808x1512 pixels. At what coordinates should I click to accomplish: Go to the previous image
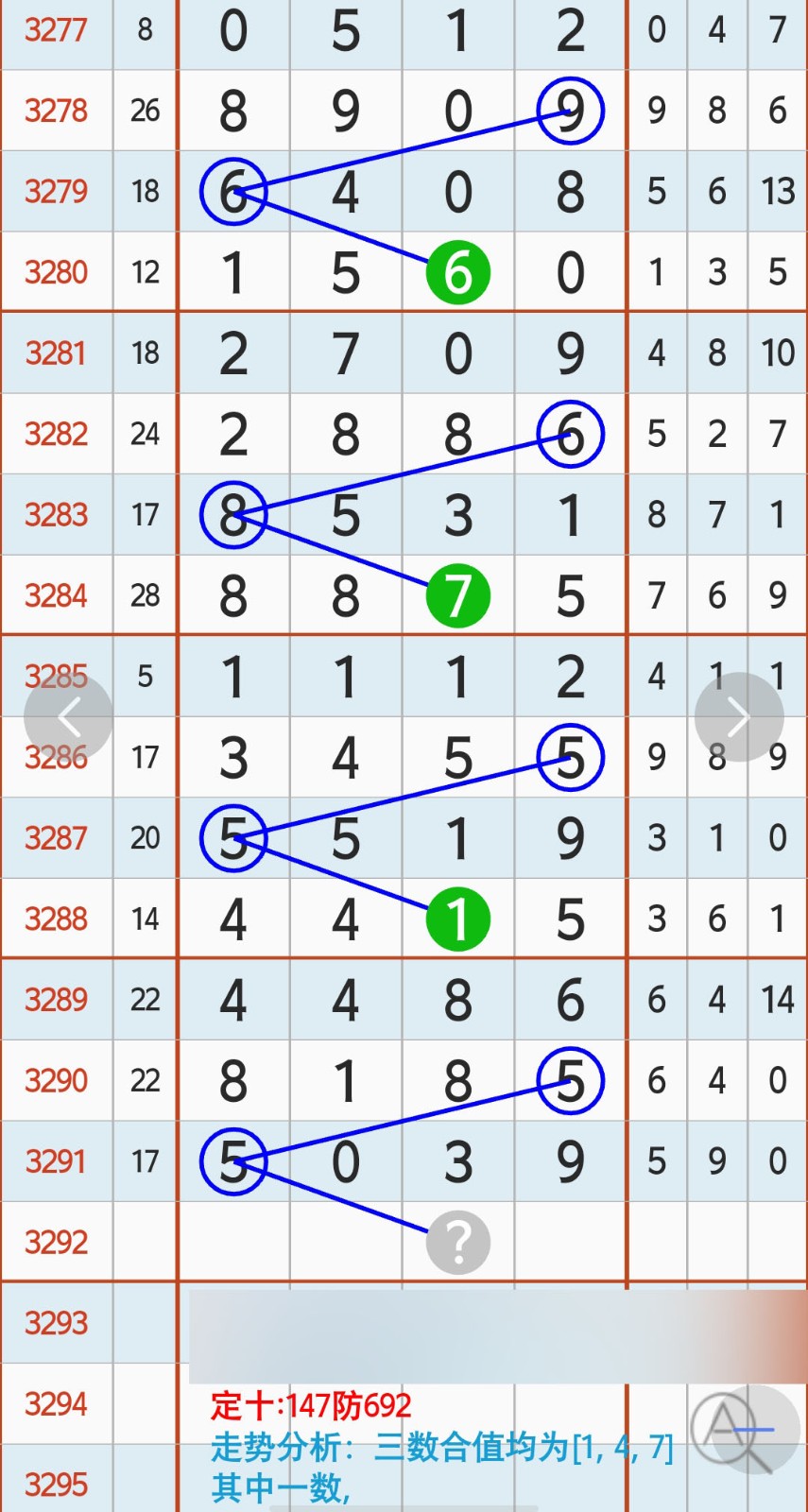click(68, 717)
